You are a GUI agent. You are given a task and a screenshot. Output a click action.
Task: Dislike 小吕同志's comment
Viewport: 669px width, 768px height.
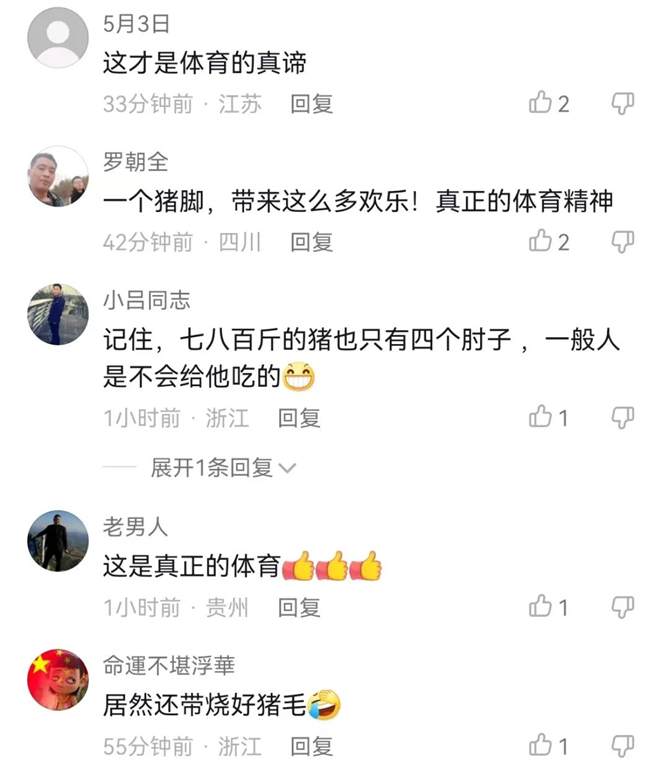tap(623, 417)
